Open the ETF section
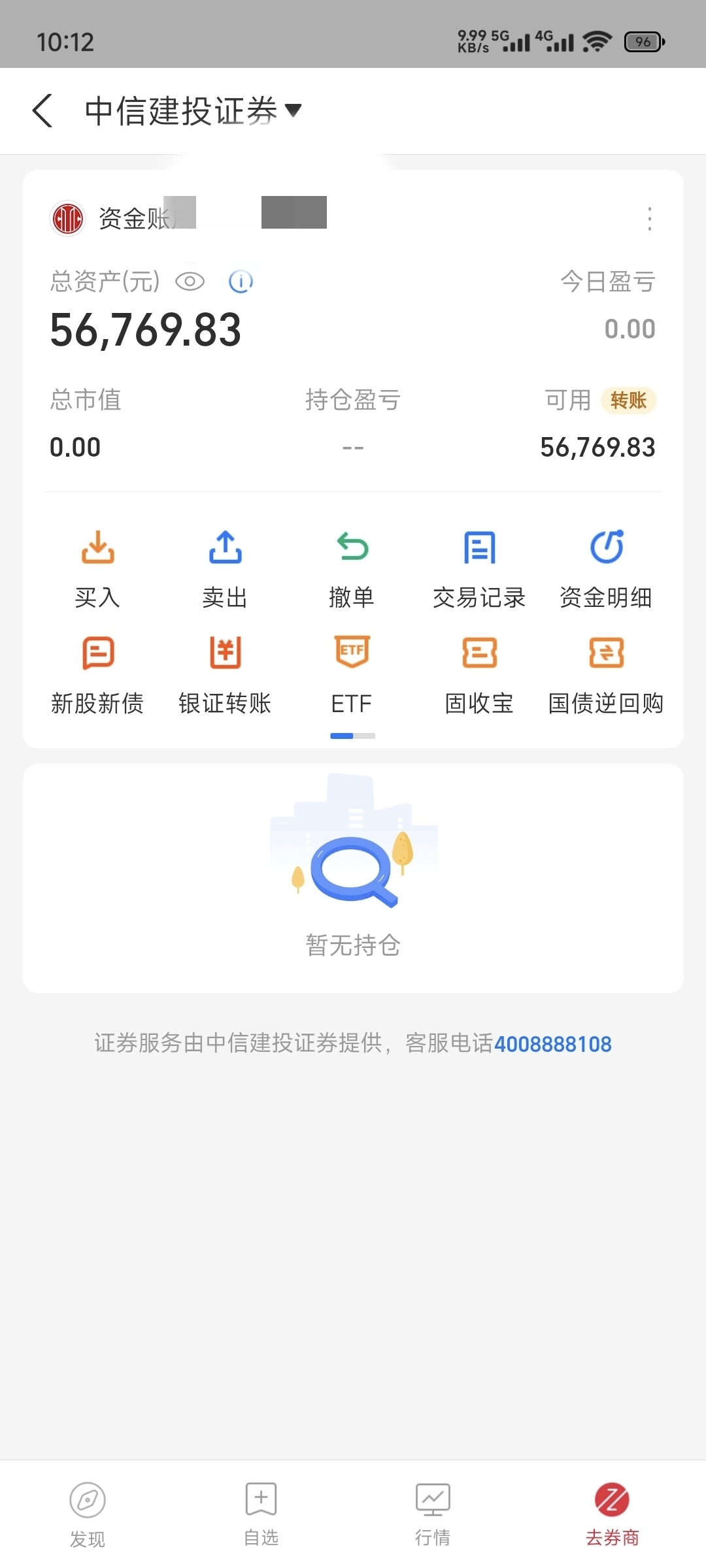This screenshot has height=1568, width=706. [352, 674]
